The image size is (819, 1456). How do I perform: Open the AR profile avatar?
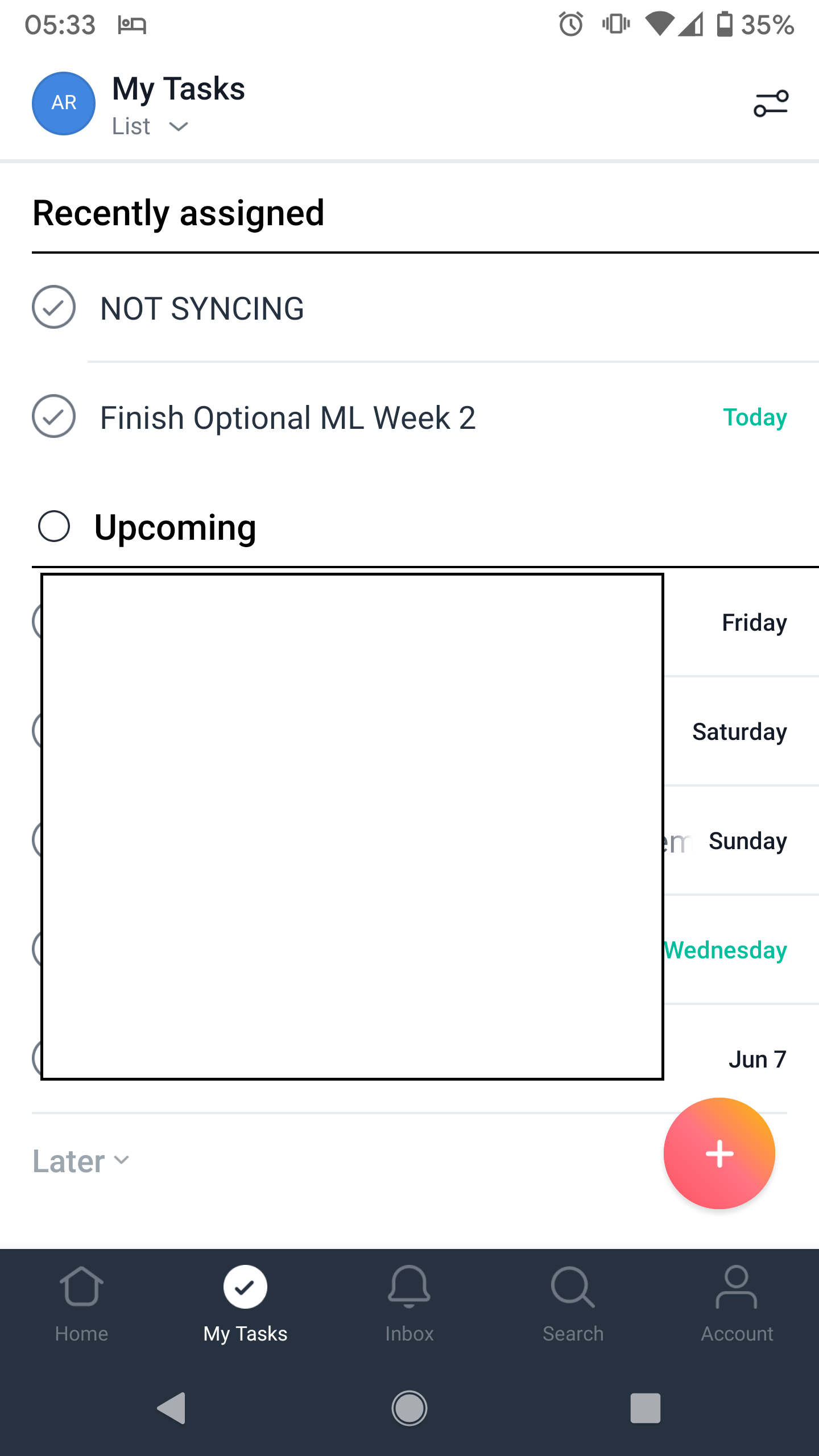64,104
